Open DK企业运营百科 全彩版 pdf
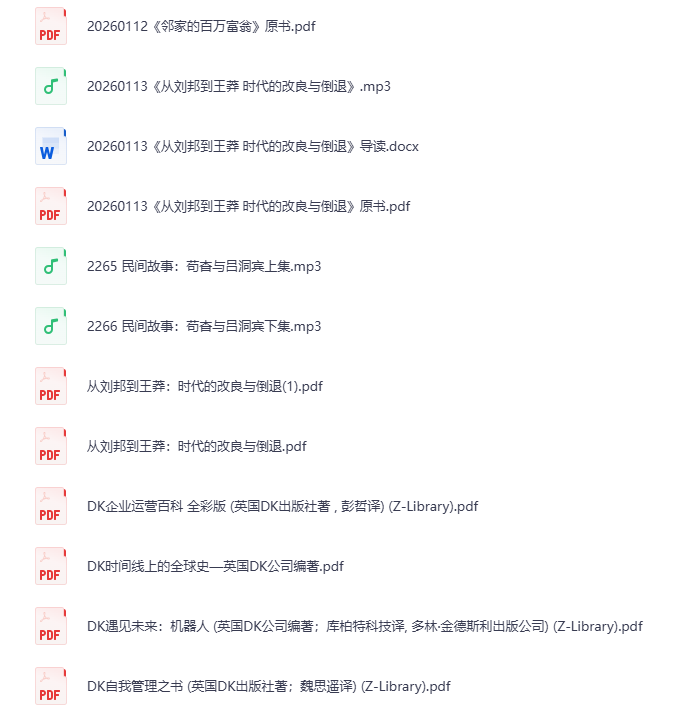This screenshot has height=718, width=673. point(282,506)
